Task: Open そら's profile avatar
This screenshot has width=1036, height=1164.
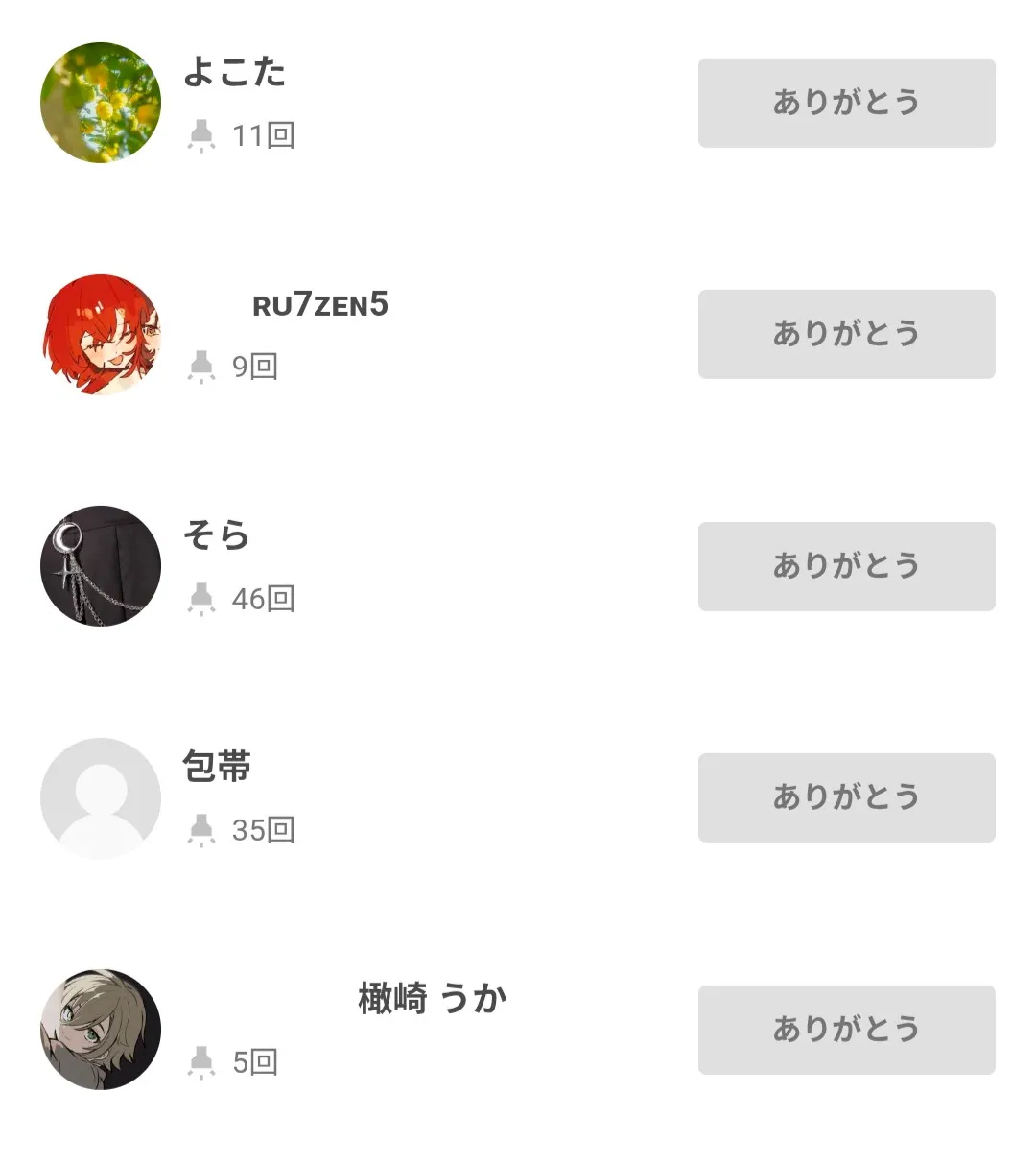Action: pyautogui.click(x=101, y=566)
